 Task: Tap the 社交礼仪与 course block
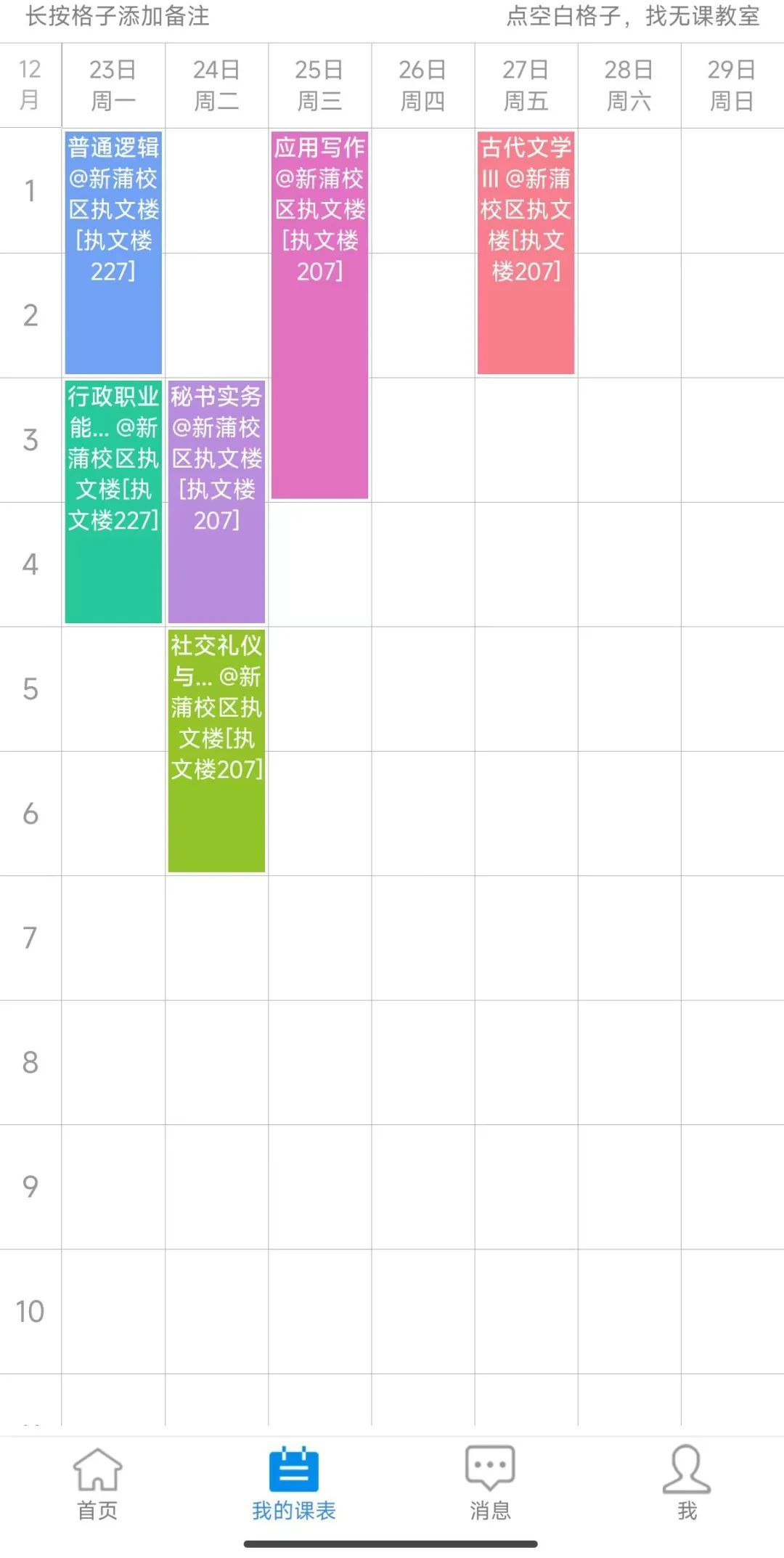(x=216, y=750)
